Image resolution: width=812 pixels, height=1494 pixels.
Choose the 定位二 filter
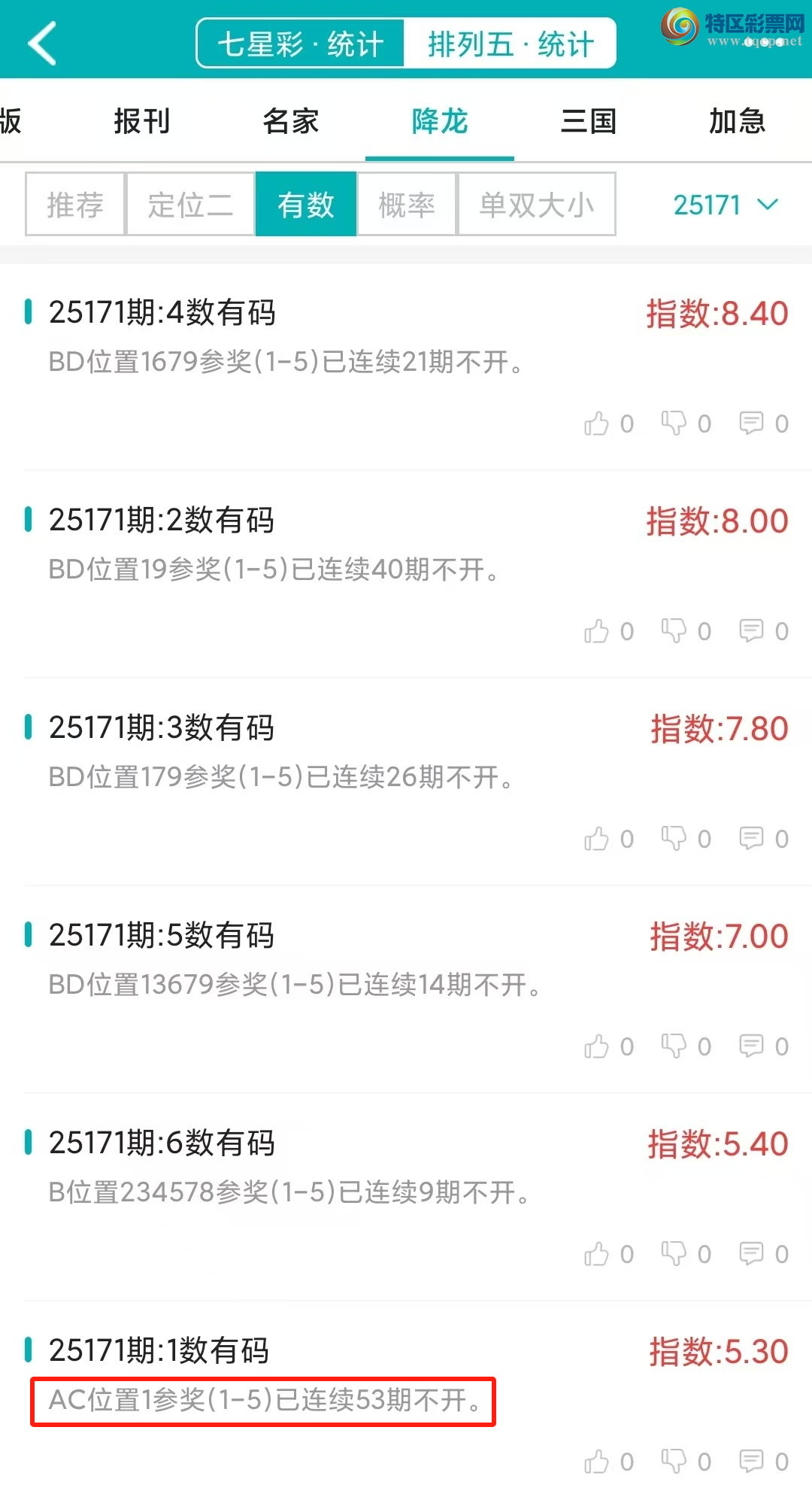[x=190, y=205]
